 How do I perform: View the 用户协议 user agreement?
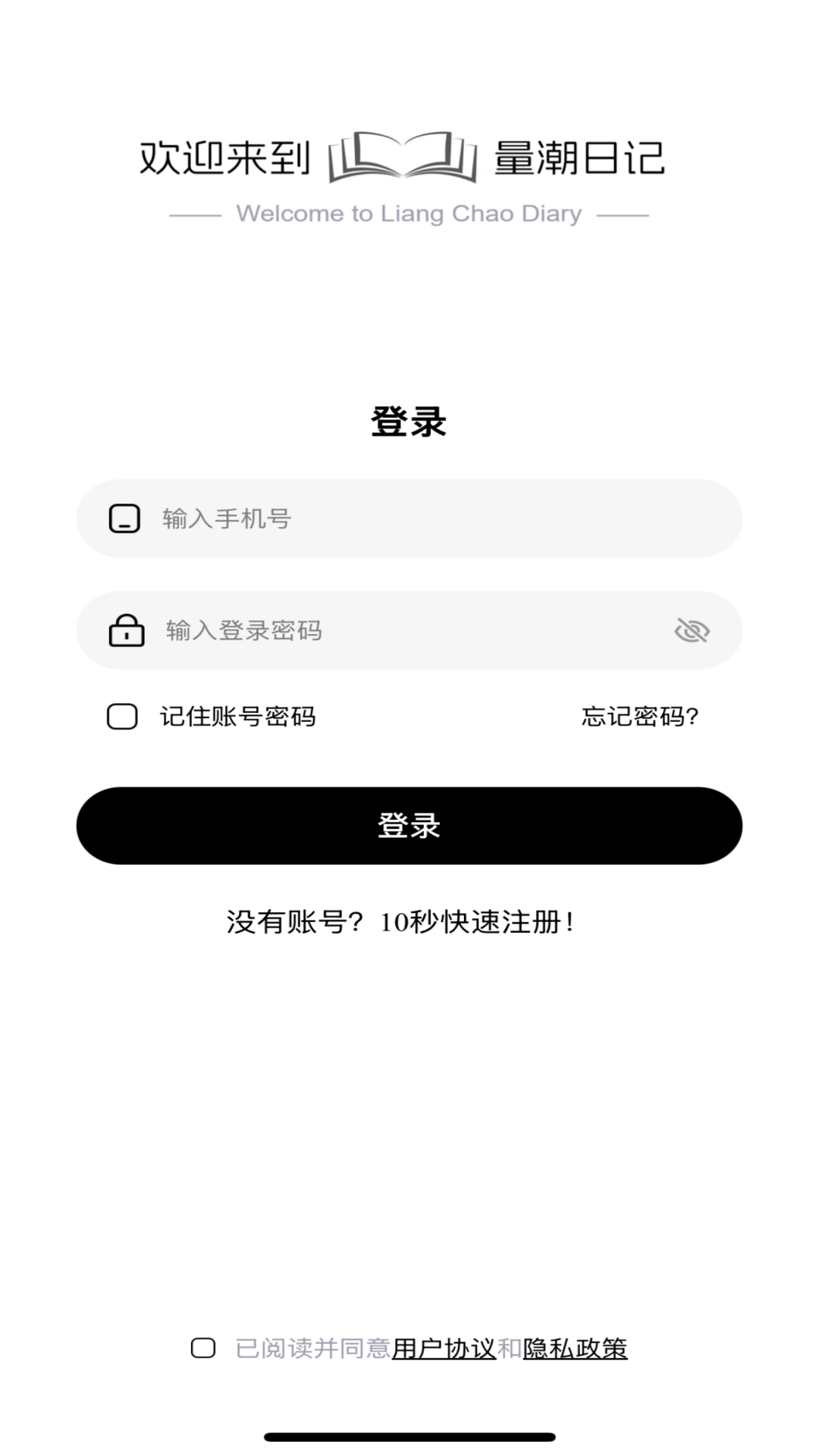(444, 1342)
